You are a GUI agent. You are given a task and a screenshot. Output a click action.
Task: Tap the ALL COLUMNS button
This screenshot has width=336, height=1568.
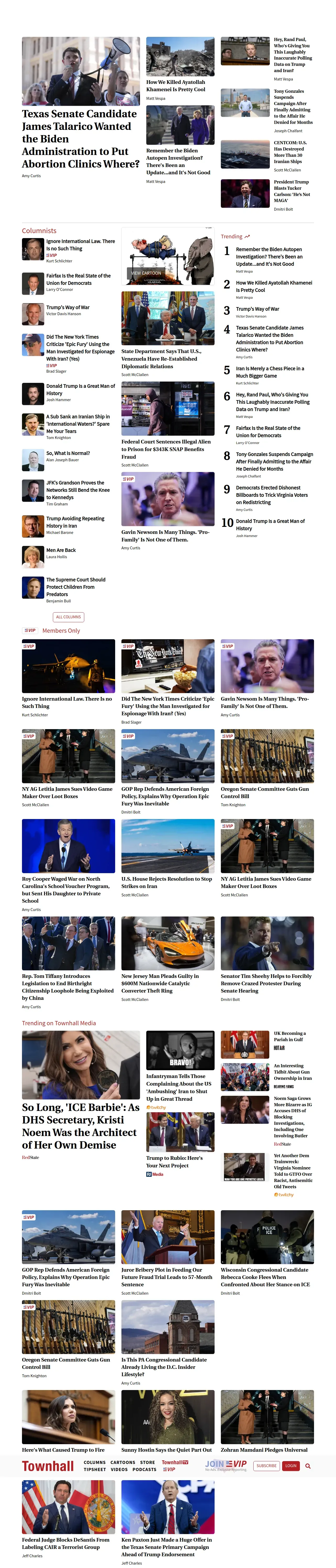[x=68, y=616]
